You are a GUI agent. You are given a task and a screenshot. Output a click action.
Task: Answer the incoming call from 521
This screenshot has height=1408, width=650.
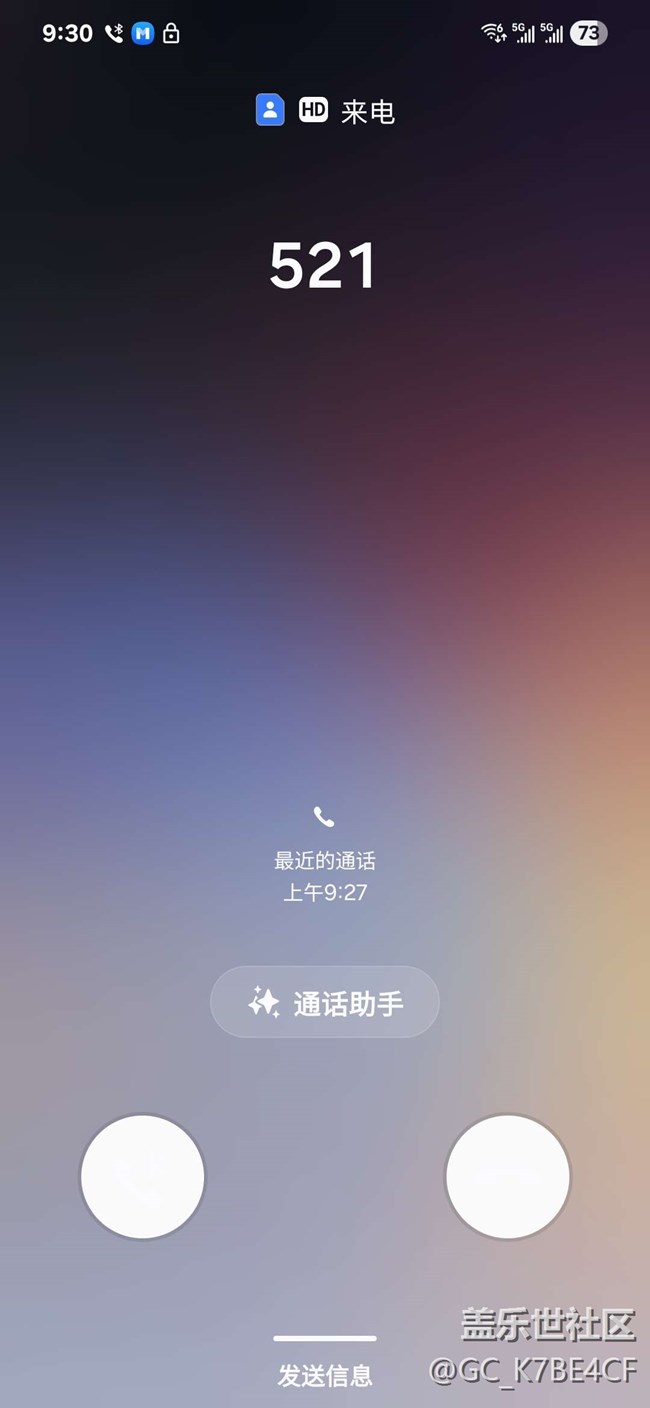[x=142, y=1177]
